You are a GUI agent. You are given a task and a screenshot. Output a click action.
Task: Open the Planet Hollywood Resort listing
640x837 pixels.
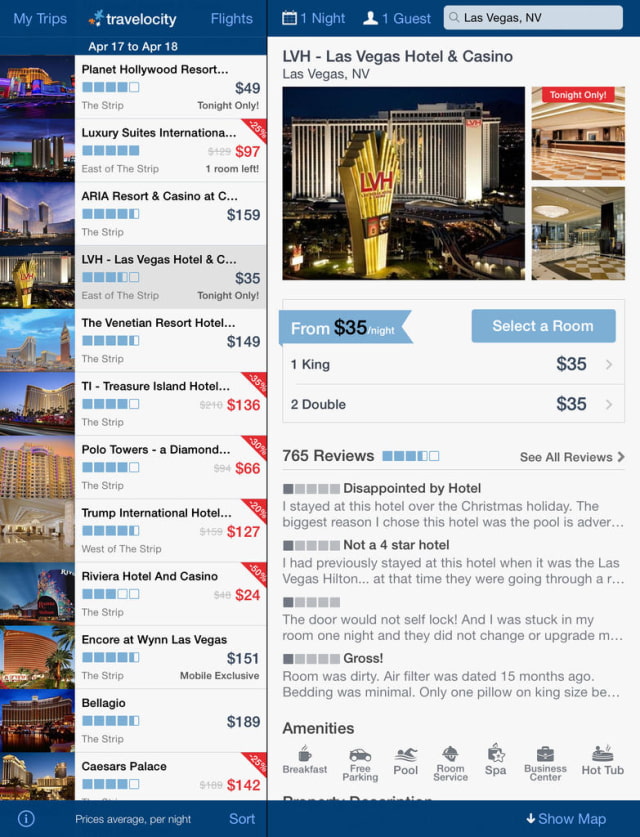click(x=170, y=87)
